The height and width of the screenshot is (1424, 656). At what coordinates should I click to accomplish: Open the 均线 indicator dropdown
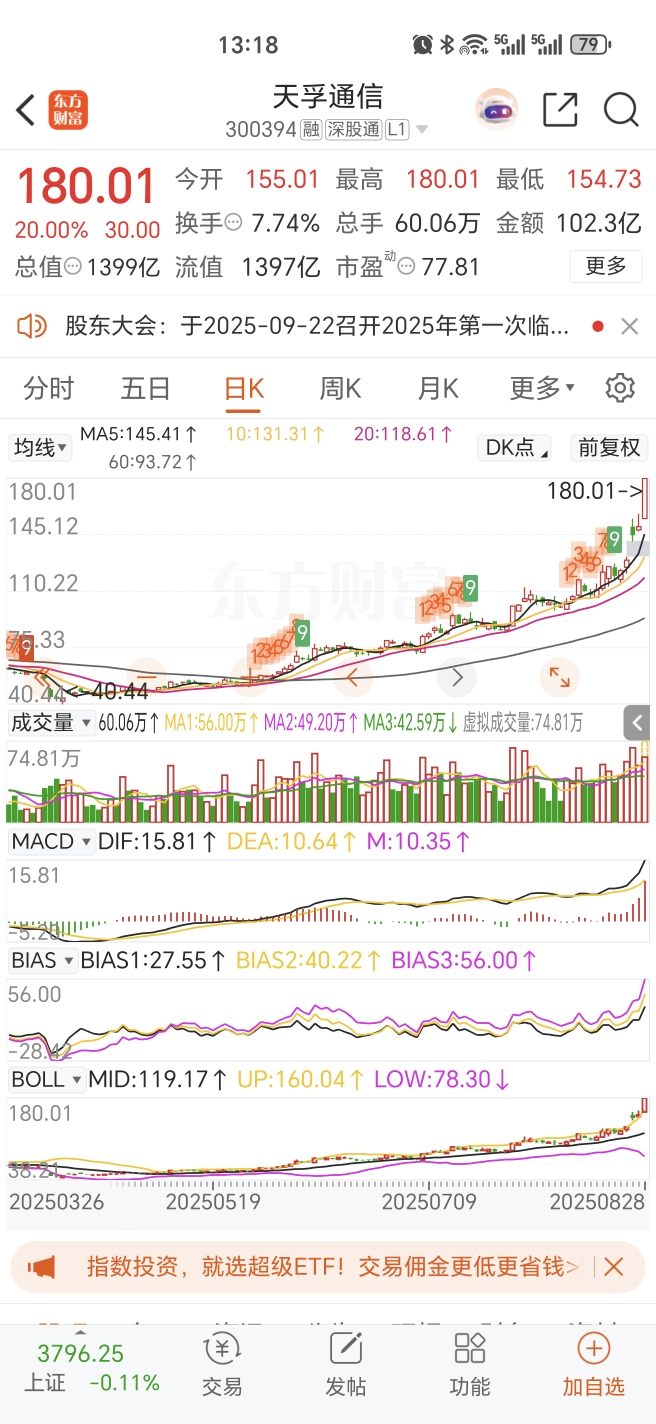pyautogui.click(x=40, y=447)
